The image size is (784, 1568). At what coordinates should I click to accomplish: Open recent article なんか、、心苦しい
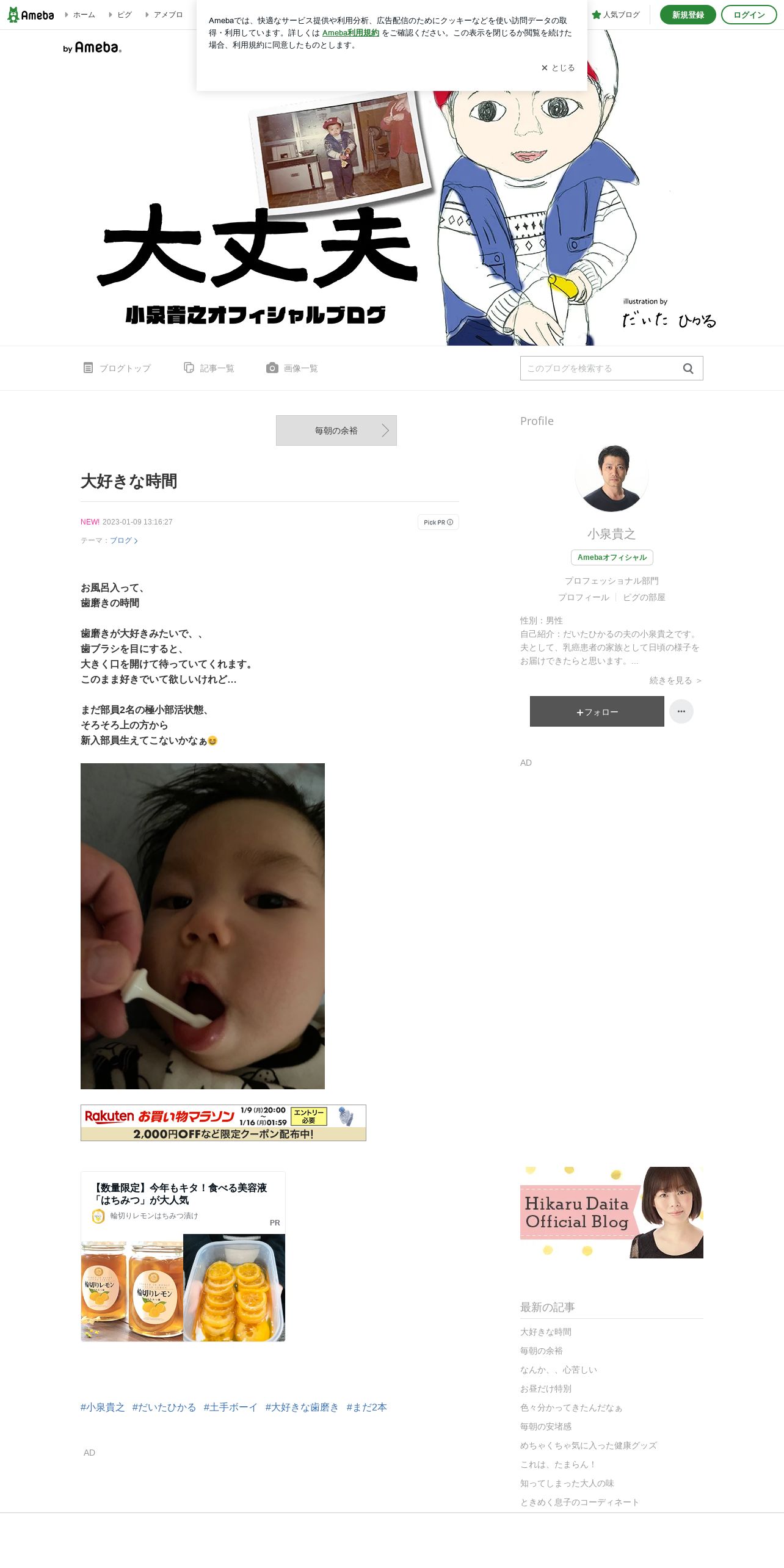coord(559,1370)
